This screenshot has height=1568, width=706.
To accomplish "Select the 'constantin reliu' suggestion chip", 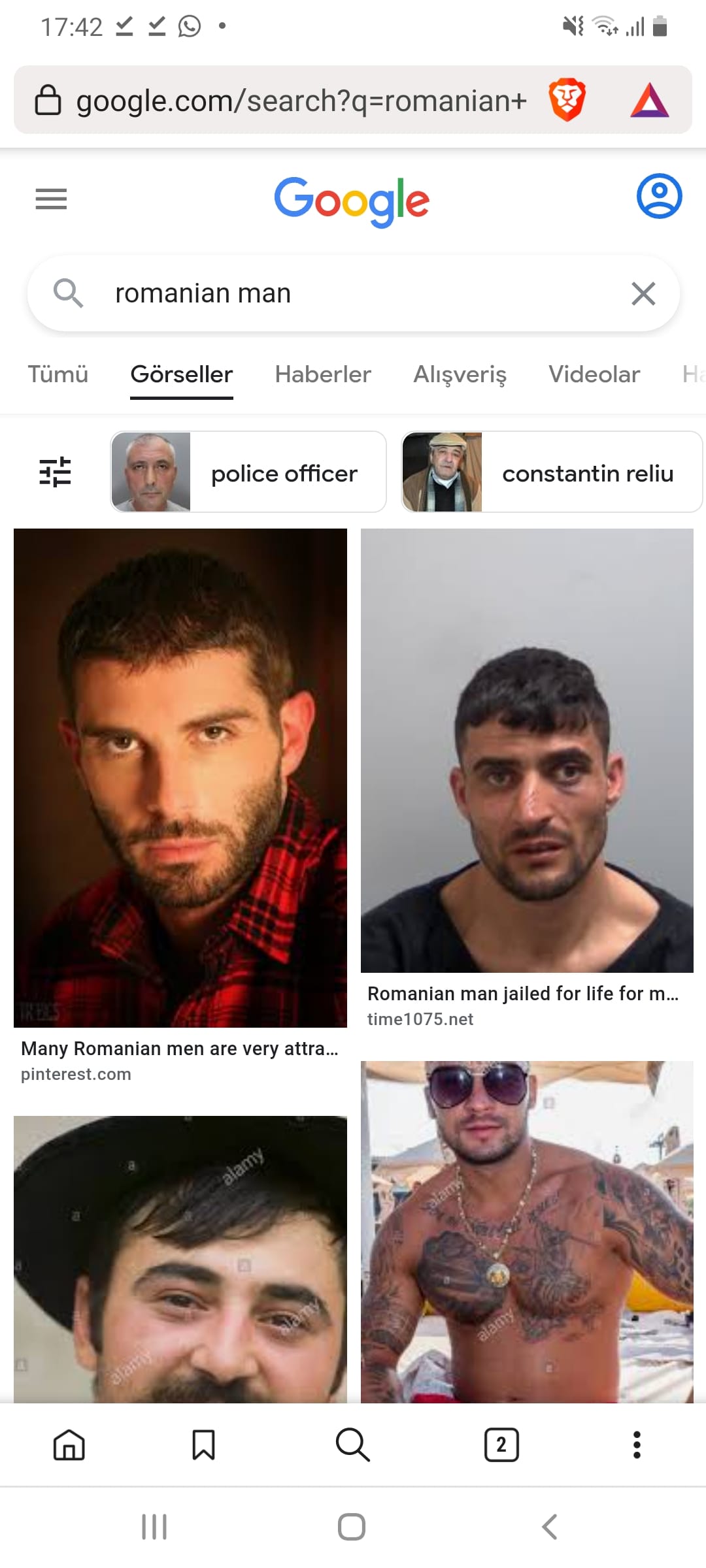I will click(x=552, y=472).
